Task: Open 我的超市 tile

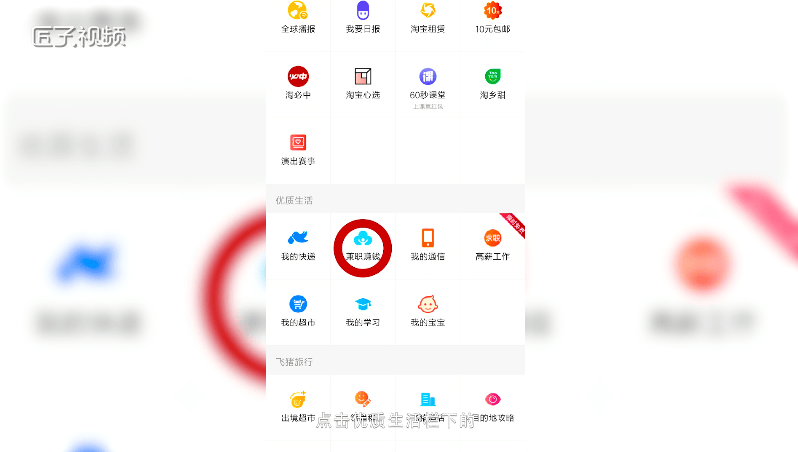Action: point(297,309)
